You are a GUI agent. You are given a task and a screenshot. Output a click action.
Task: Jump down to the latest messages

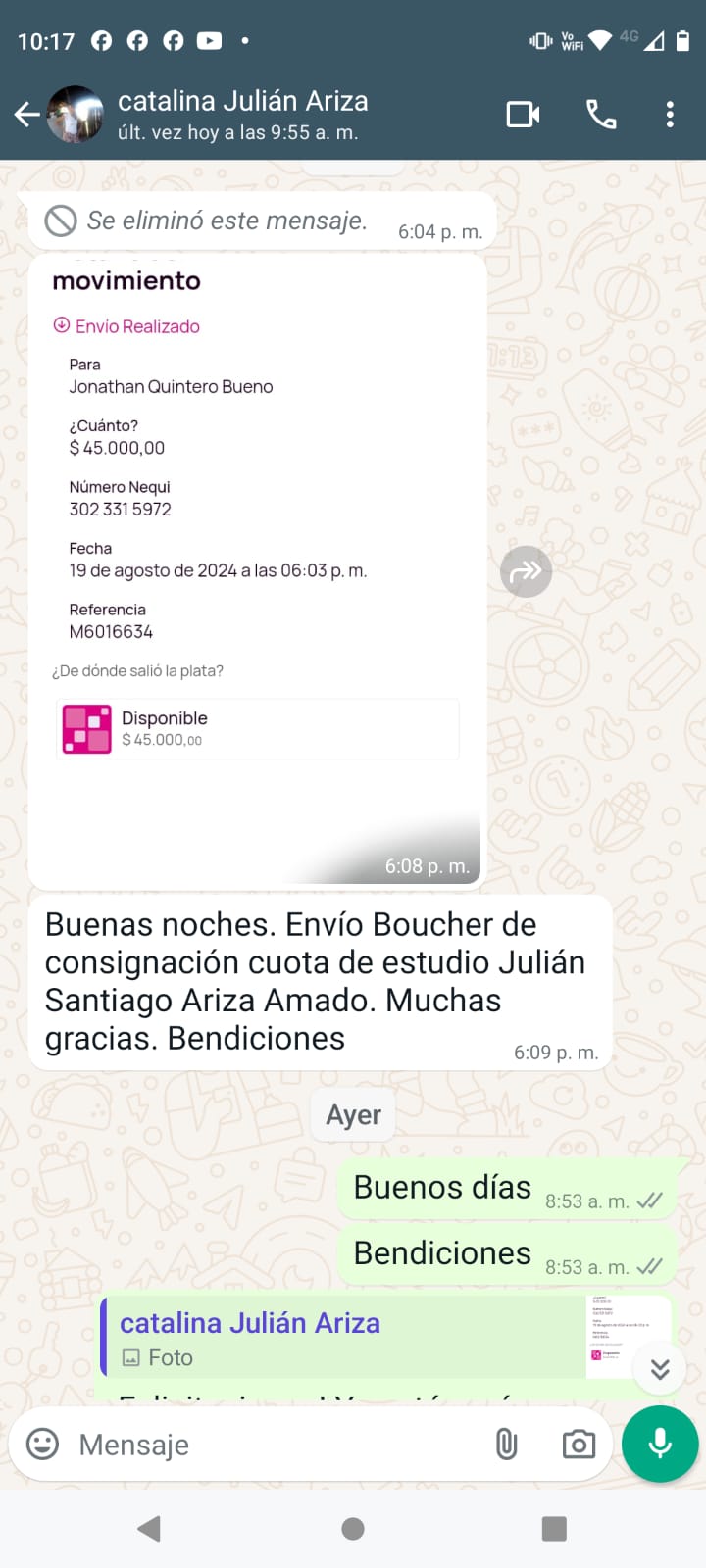pyautogui.click(x=660, y=1369)
